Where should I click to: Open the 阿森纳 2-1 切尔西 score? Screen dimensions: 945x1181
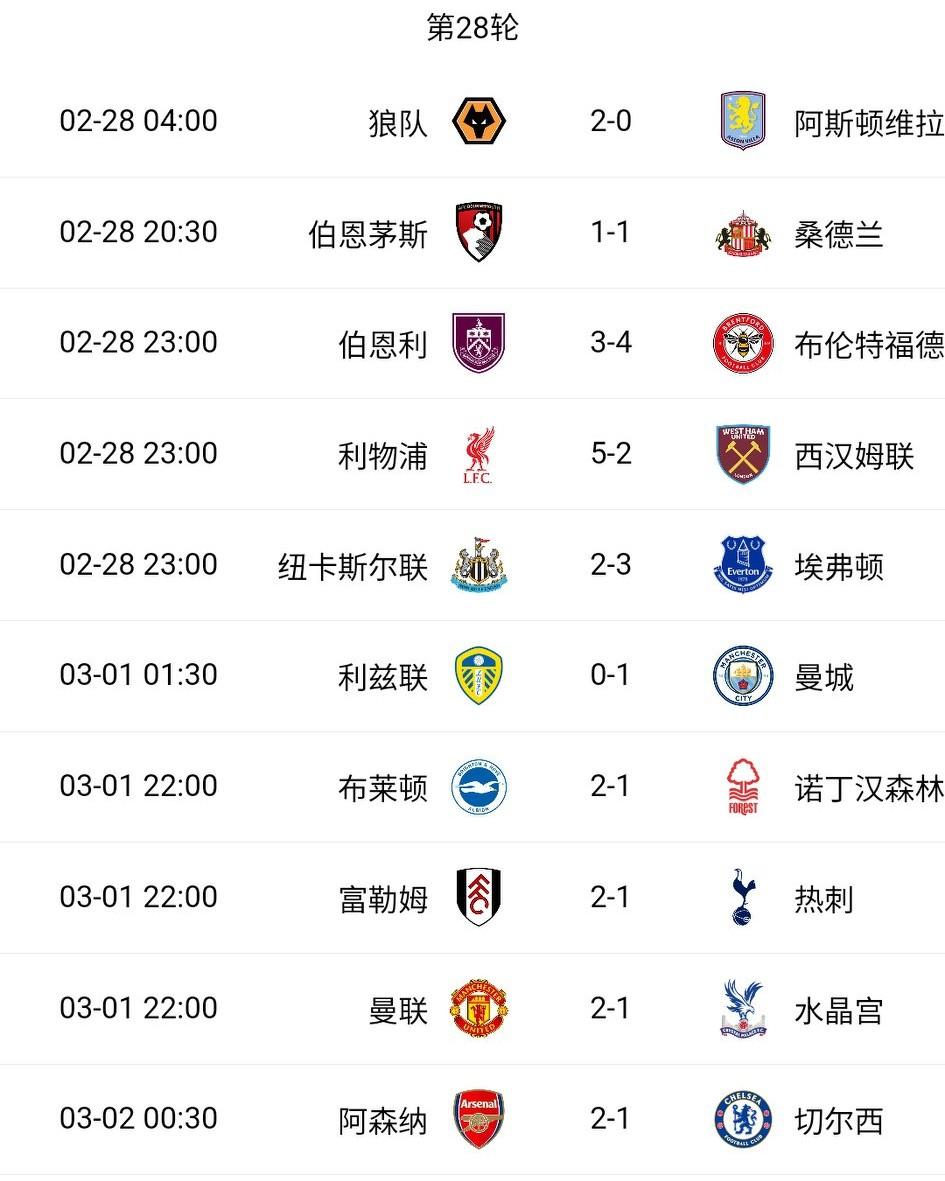tap(610, 1120)
